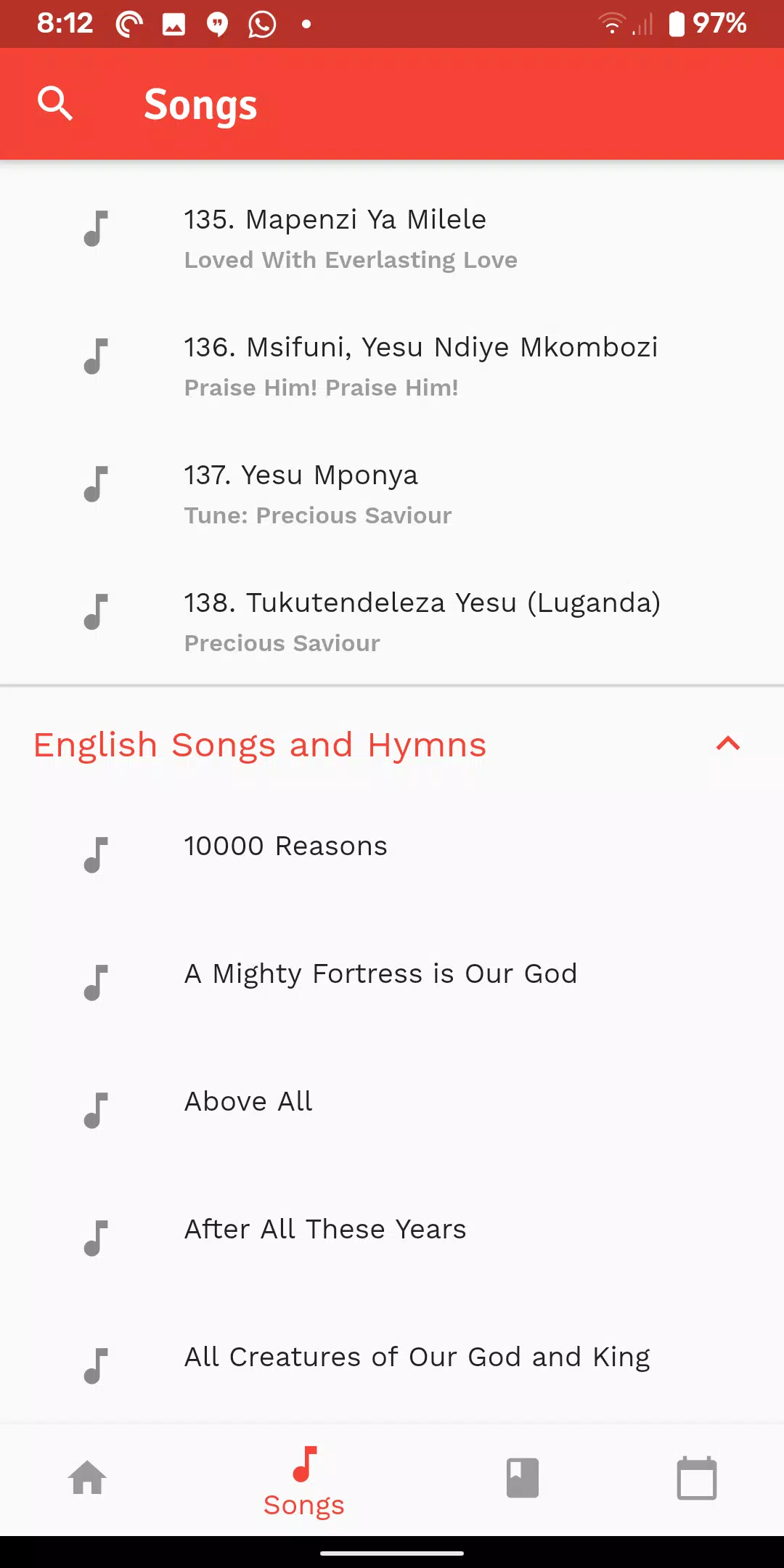Go to the Home tab
Image resolution: width=784 pixels, height=1568 pixels.
pos(87,1479)
